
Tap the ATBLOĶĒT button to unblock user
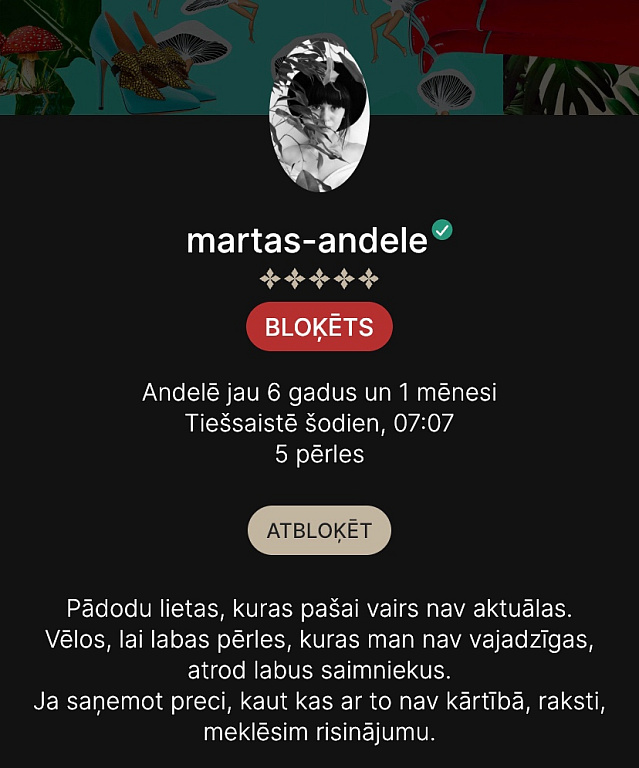(319, 531)
